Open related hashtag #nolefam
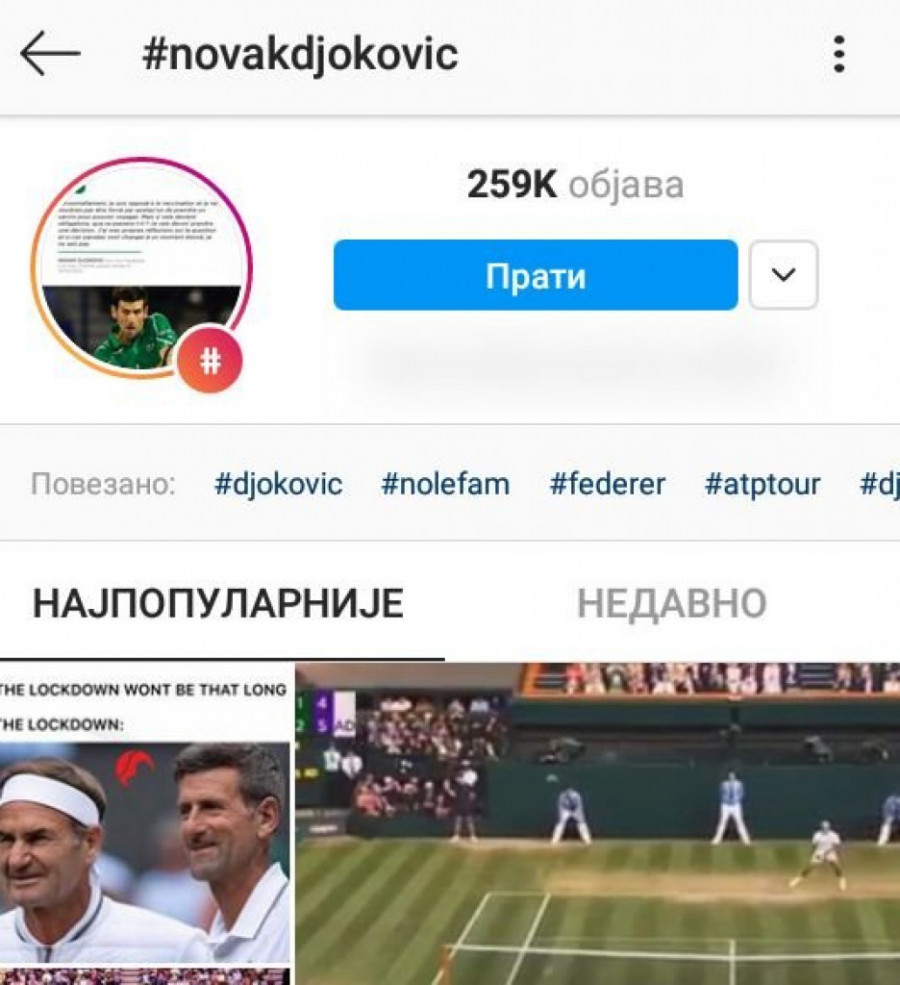 (x=445, y=485)
